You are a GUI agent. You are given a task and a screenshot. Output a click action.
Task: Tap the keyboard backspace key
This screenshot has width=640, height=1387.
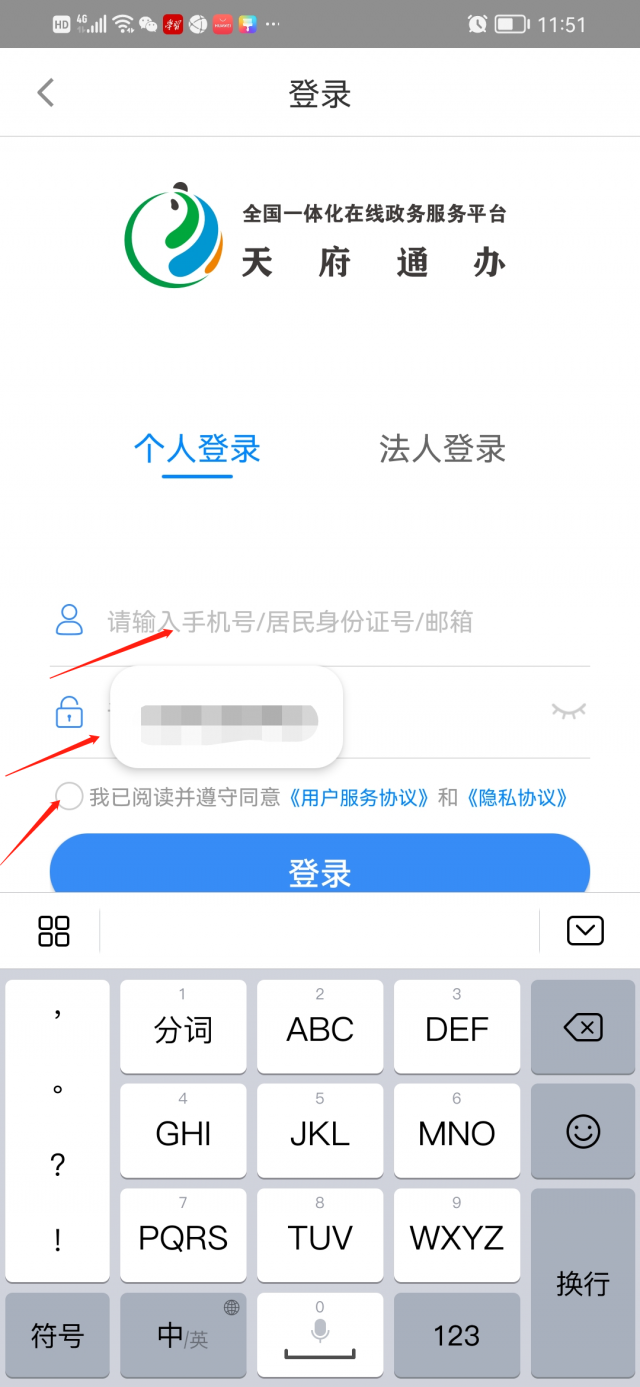click(x=582, y=1027)
